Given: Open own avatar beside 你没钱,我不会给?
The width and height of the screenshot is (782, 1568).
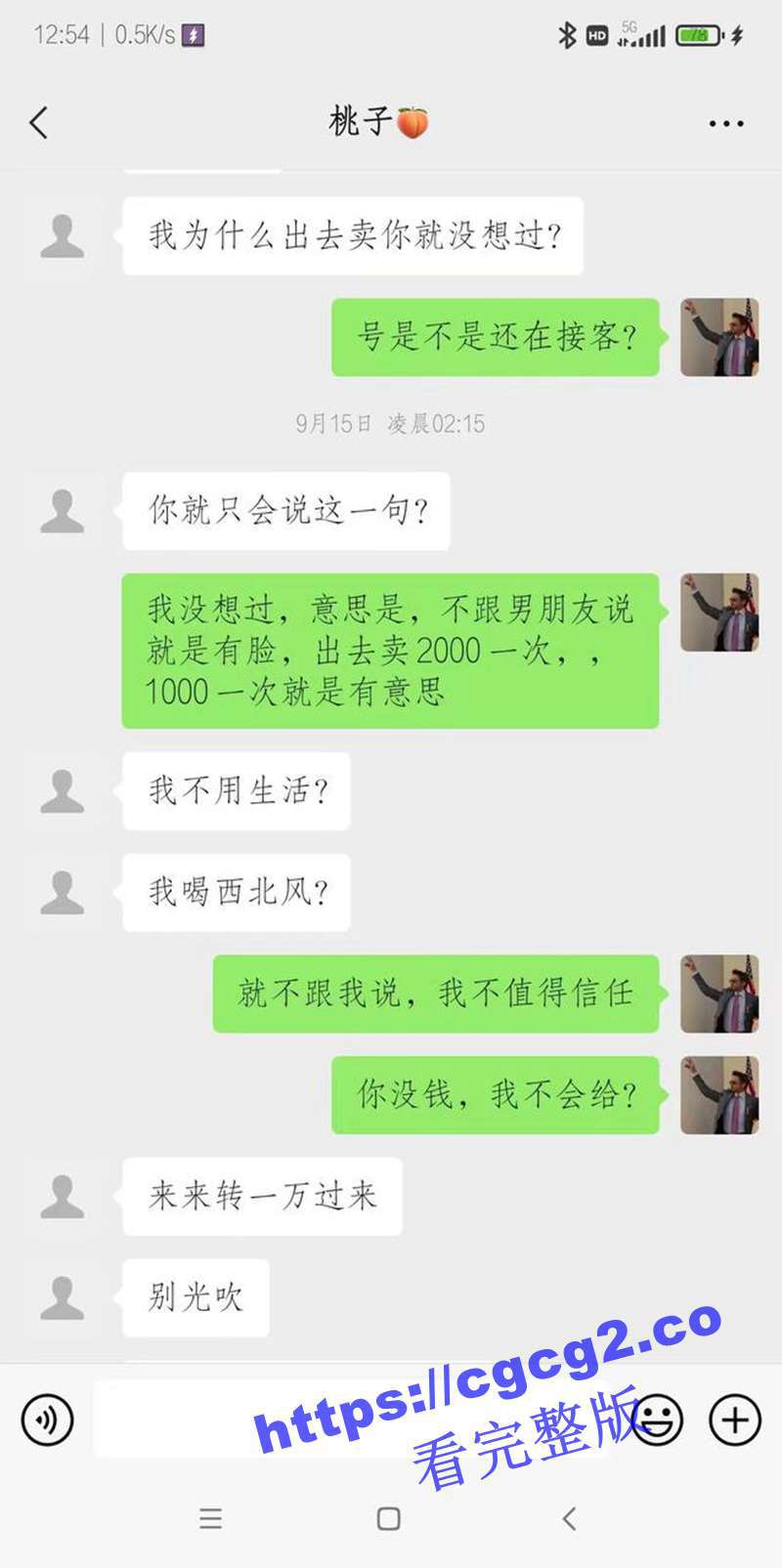Looking at the screenshot, I should coord(719,1094).
